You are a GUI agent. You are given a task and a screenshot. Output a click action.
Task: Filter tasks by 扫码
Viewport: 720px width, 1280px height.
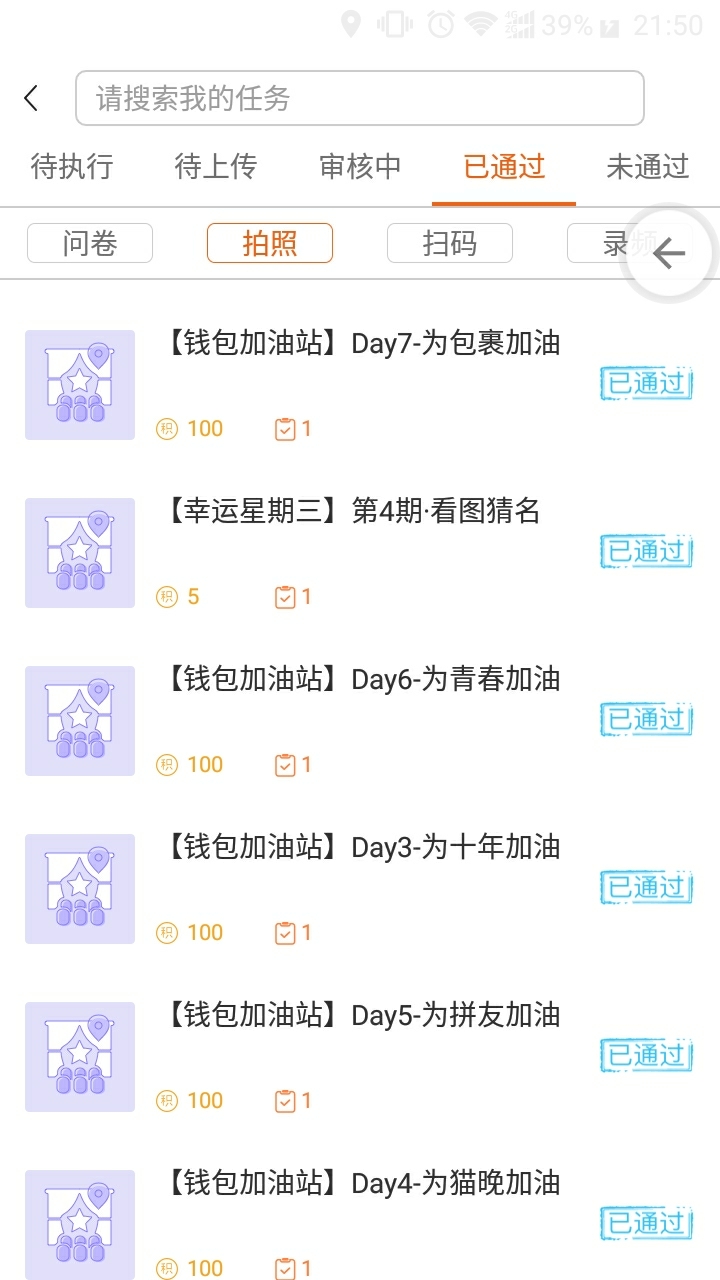point(450,243)
